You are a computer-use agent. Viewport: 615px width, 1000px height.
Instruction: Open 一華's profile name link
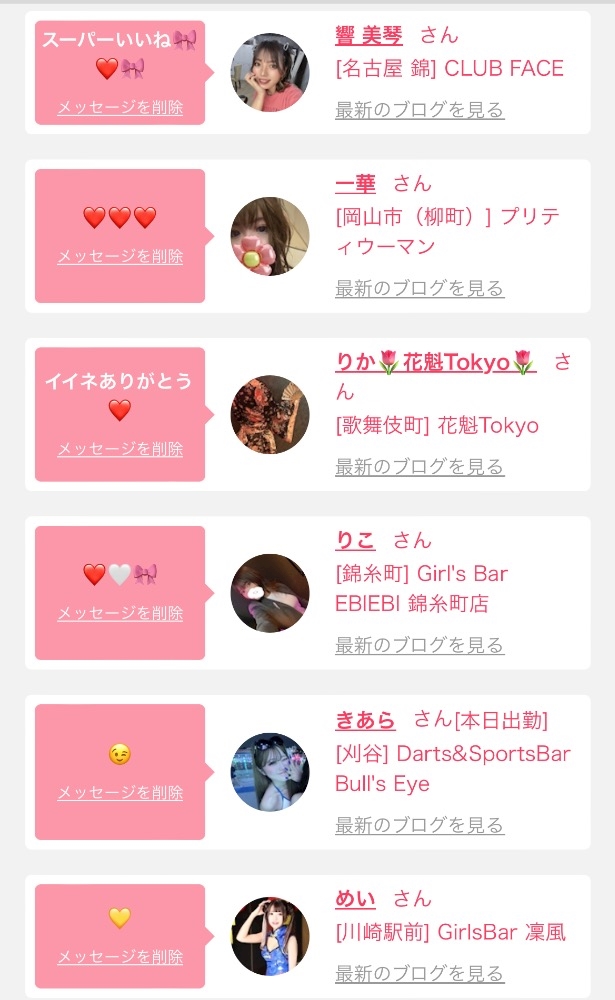tap(355, 184)
